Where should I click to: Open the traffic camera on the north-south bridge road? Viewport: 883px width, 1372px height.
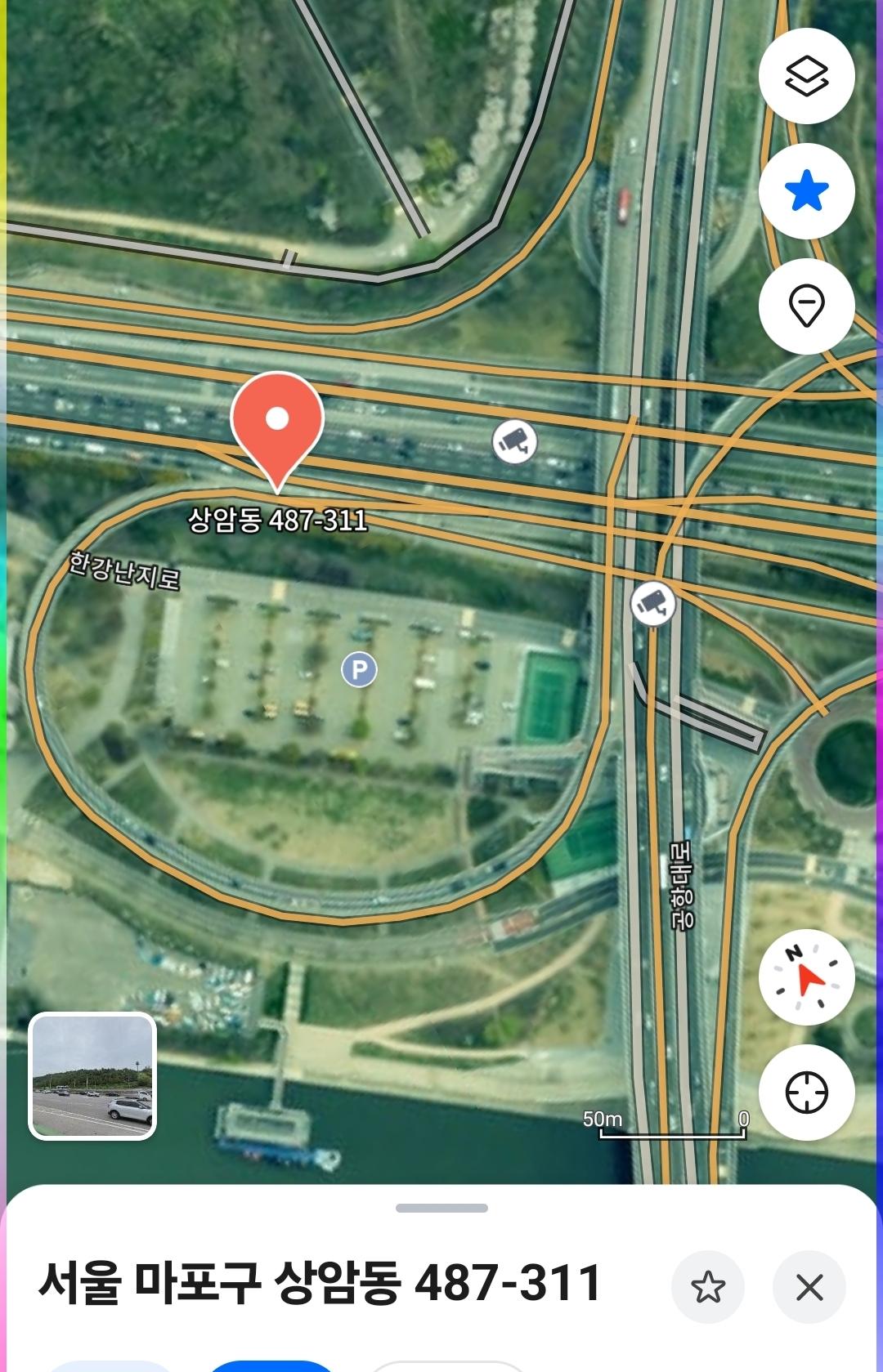point(652,604)
